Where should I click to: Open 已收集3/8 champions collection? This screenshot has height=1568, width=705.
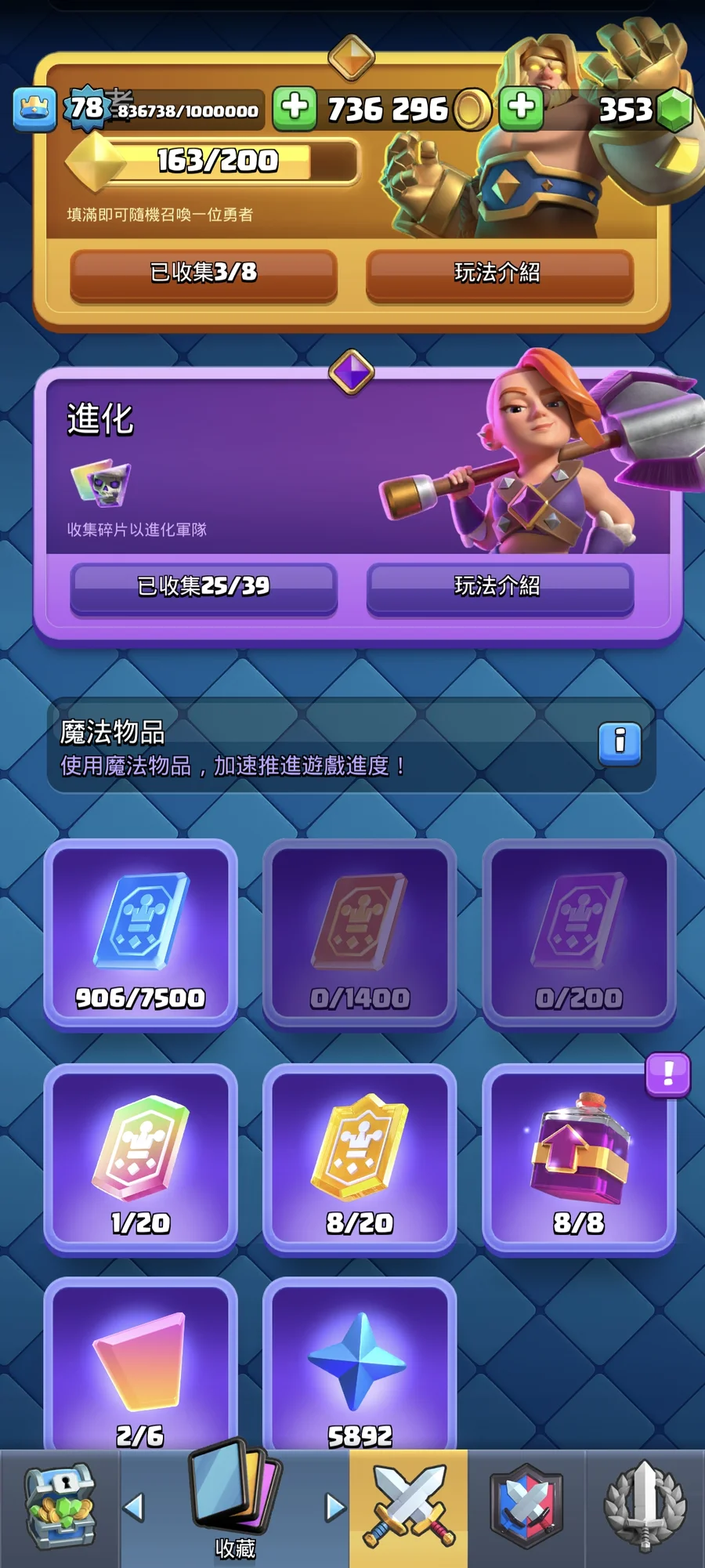click(x=204, y=273)
